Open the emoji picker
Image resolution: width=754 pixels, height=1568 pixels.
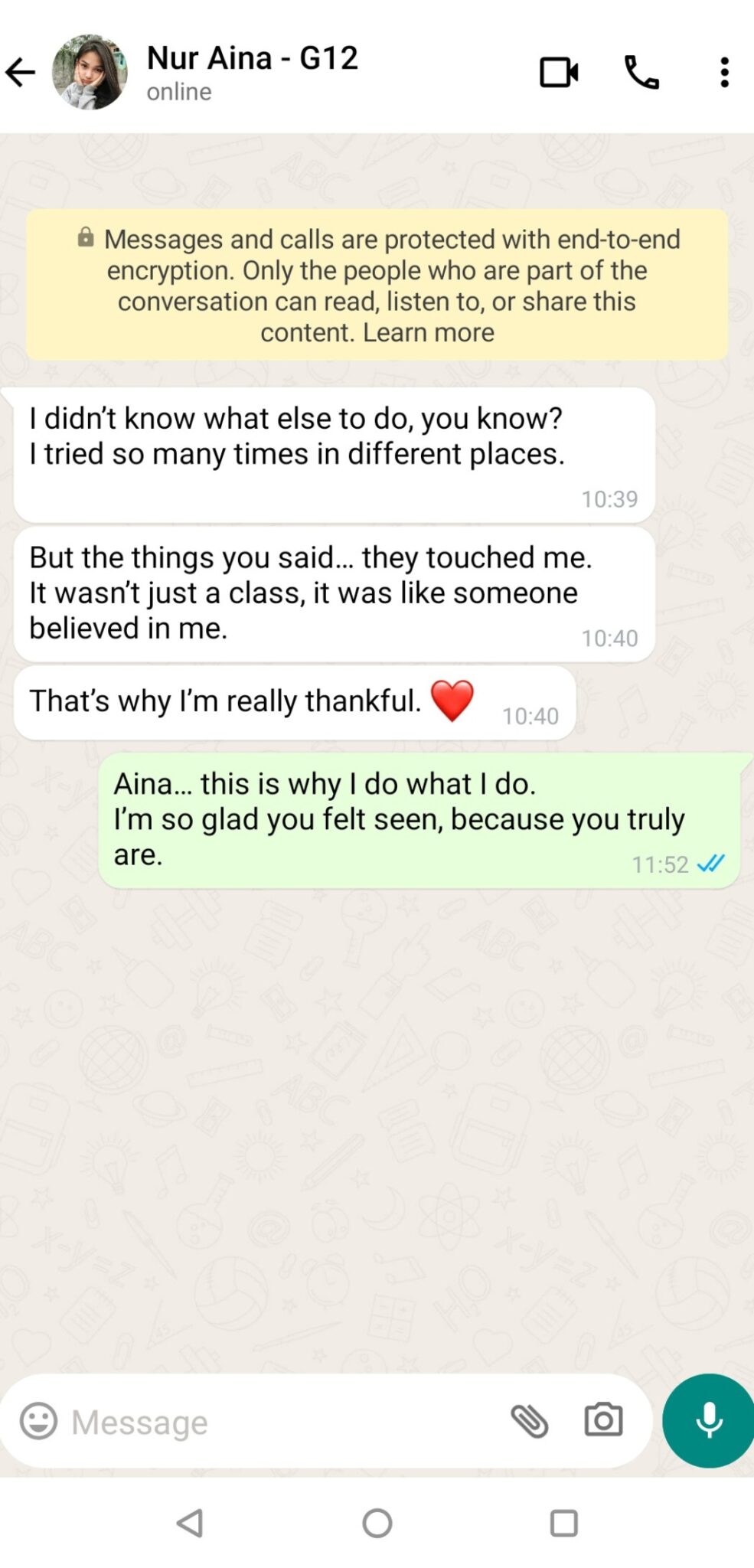coord(38,1421)
